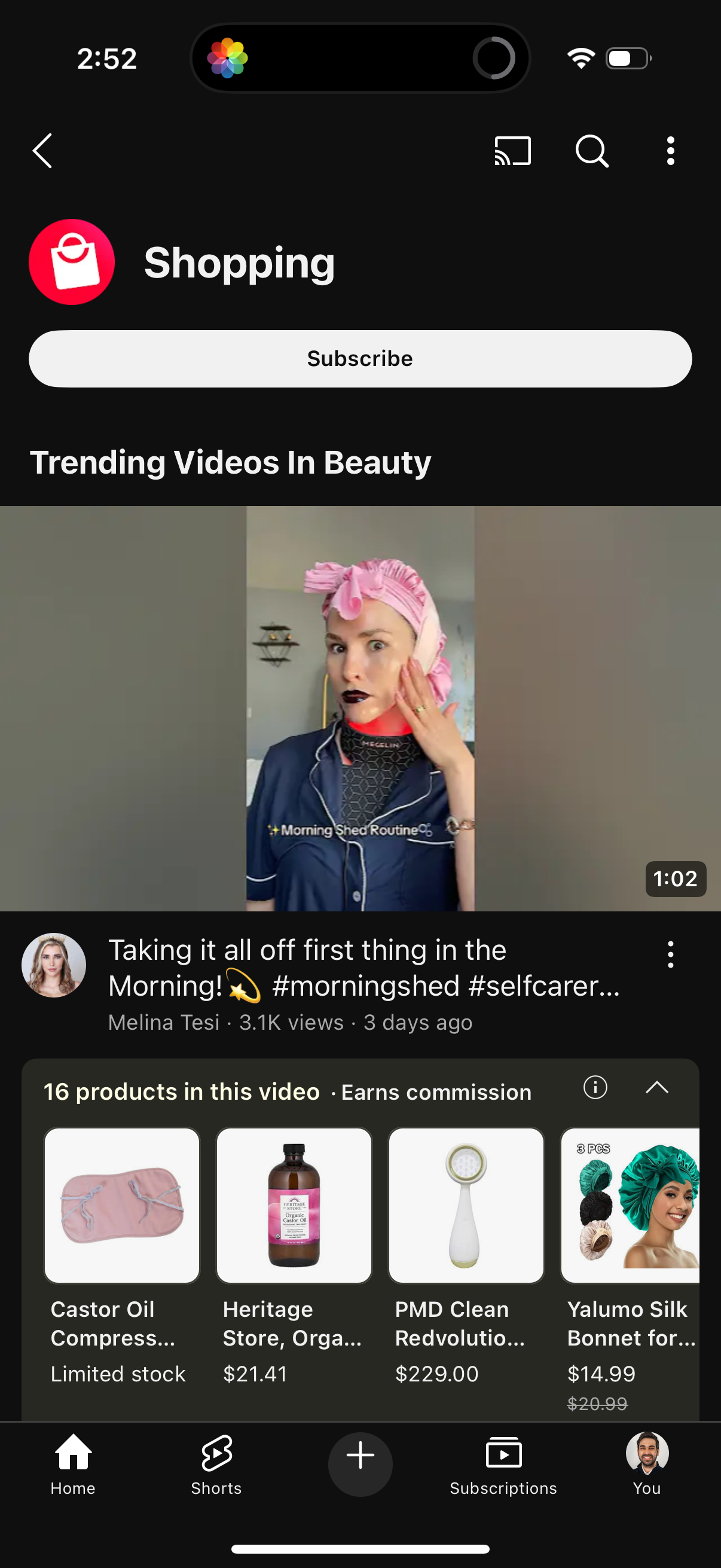Tap the video duration badge showing 1:02
The width and height of the screenshot is (721, 1568).
676,878
